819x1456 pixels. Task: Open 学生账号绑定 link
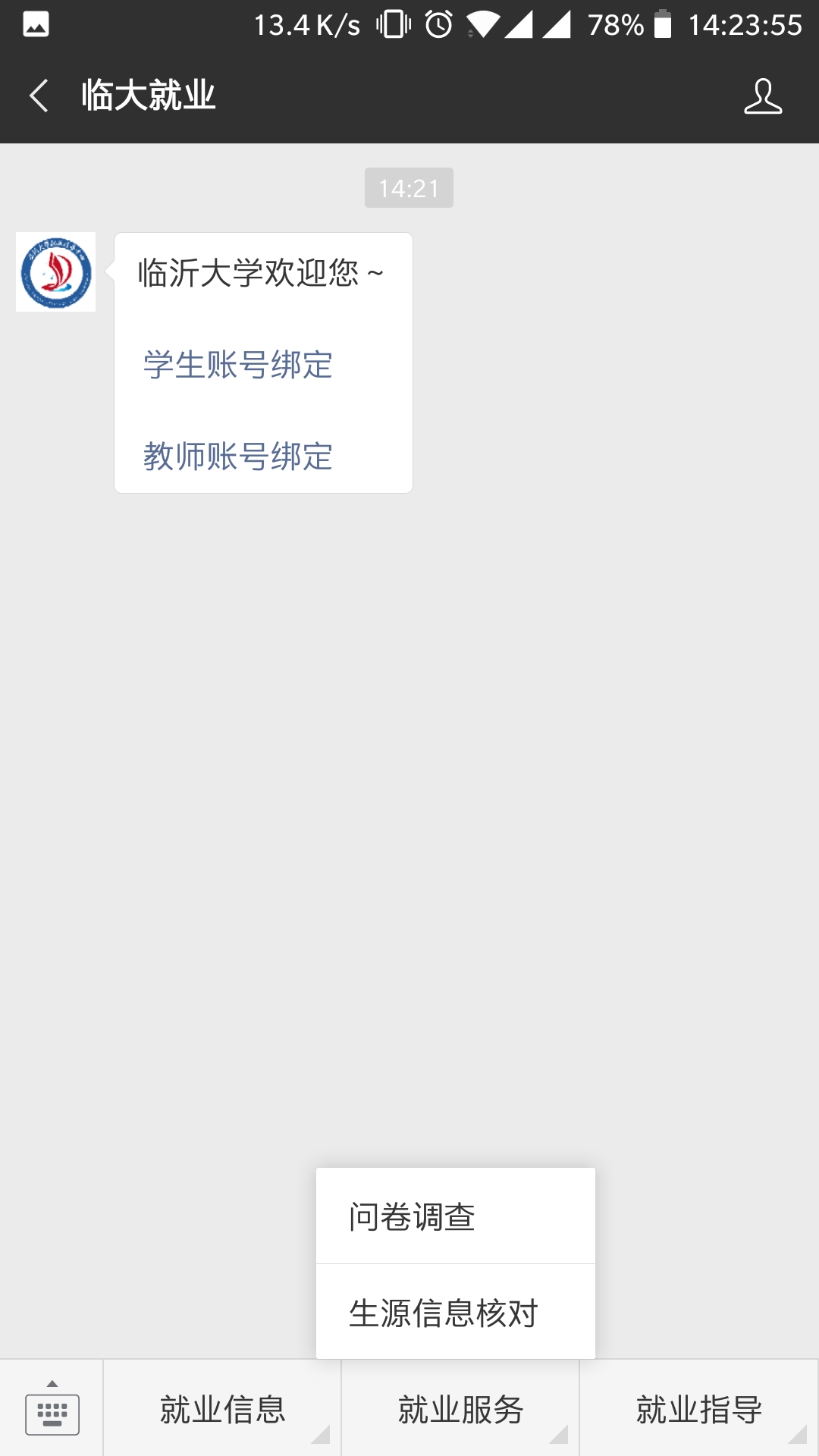pyautogui.click(x=238, y=365)
